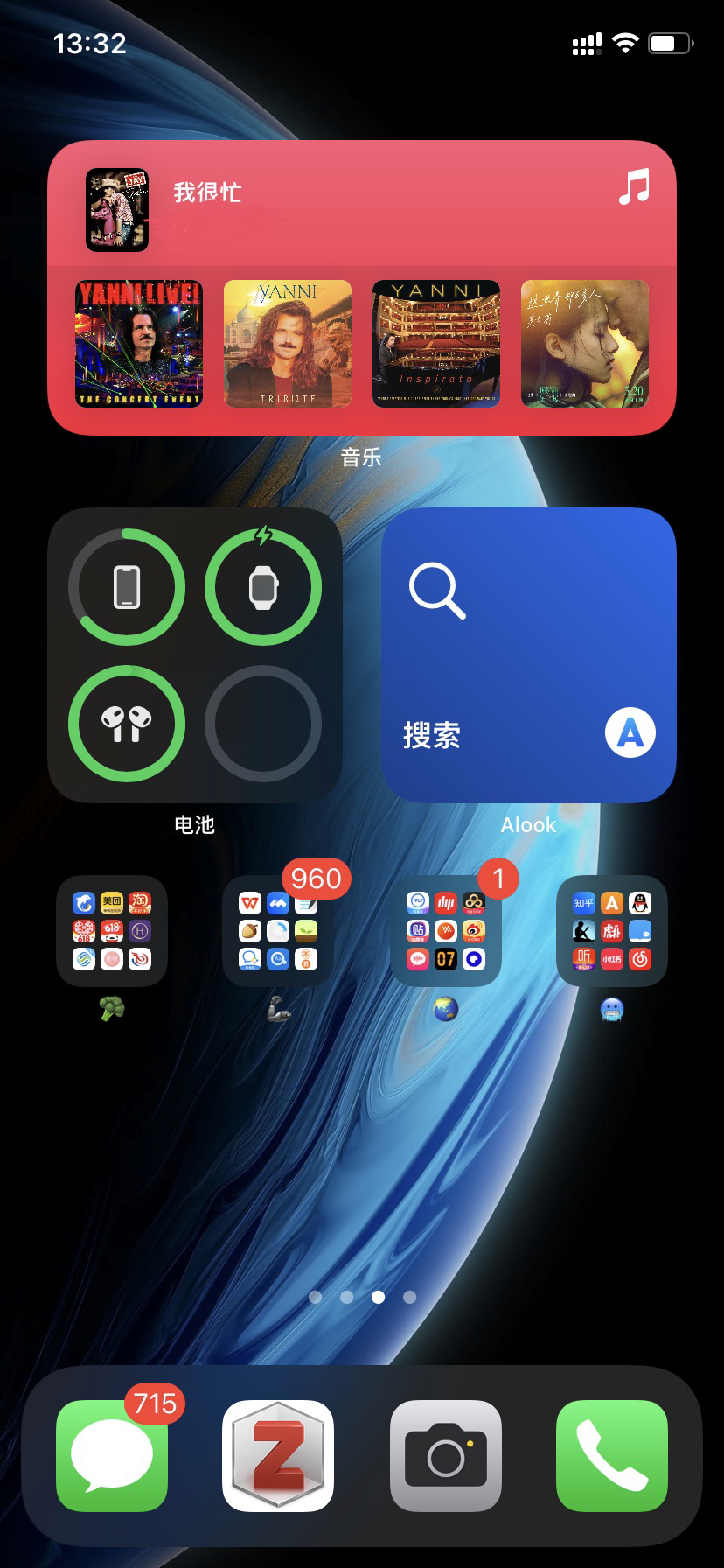Viewport: 724px width, 1568px height.
Task: Open the globe emoji folder
Action: tap(445, 931)
